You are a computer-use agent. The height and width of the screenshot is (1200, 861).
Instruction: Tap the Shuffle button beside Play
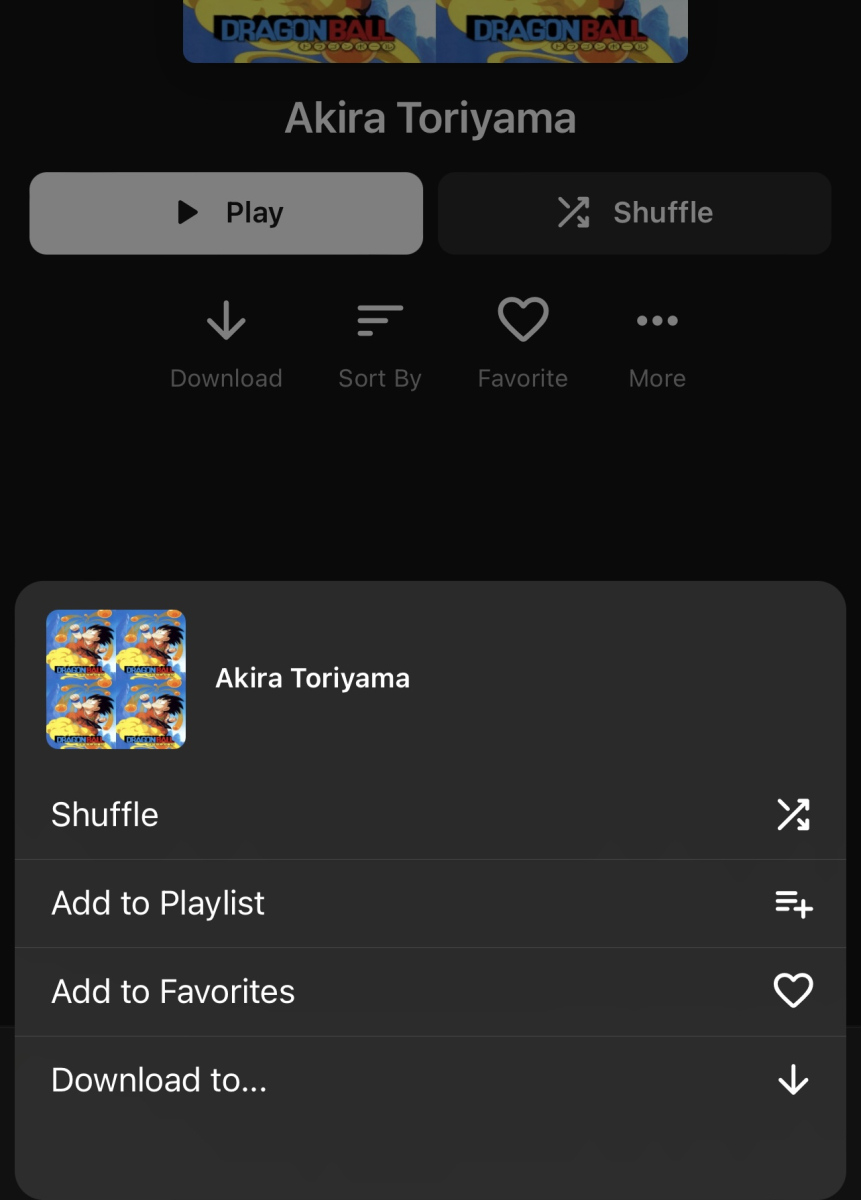634,213
